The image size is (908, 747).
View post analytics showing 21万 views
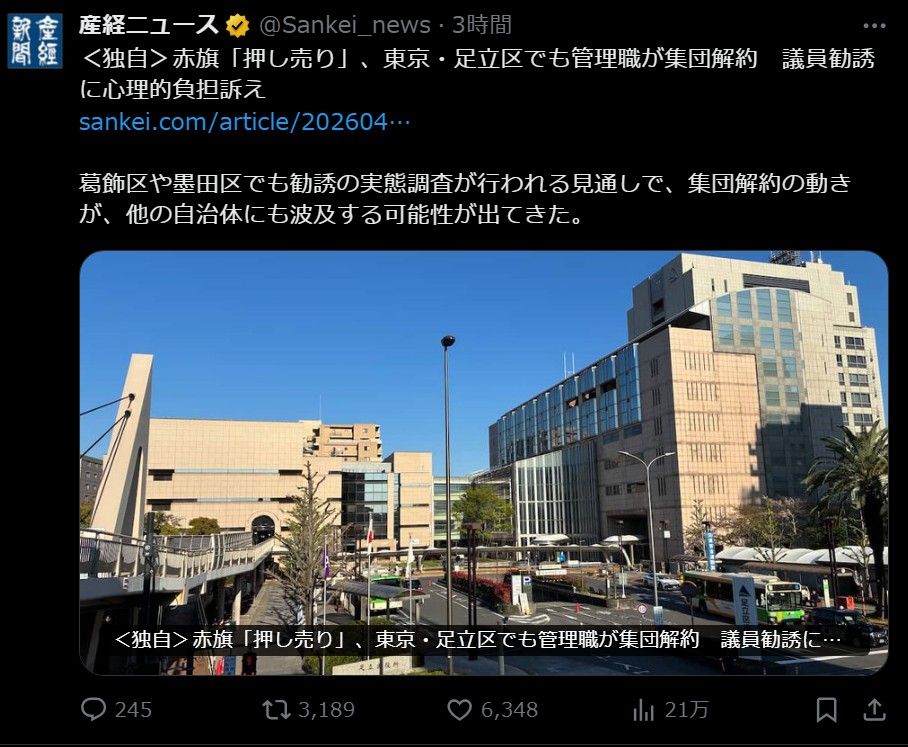coord(644,710)
